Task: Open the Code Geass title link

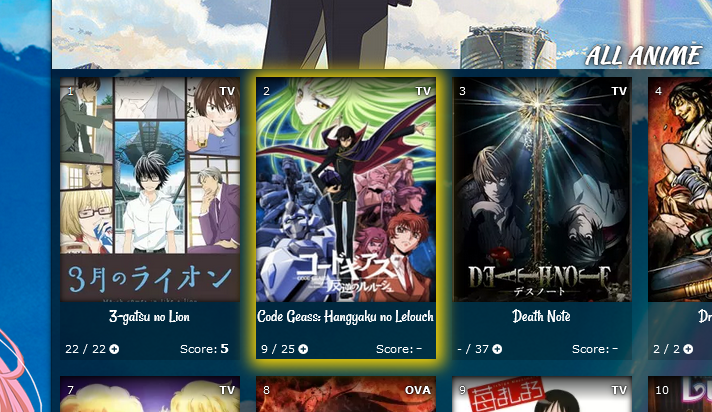Action: 345,316
